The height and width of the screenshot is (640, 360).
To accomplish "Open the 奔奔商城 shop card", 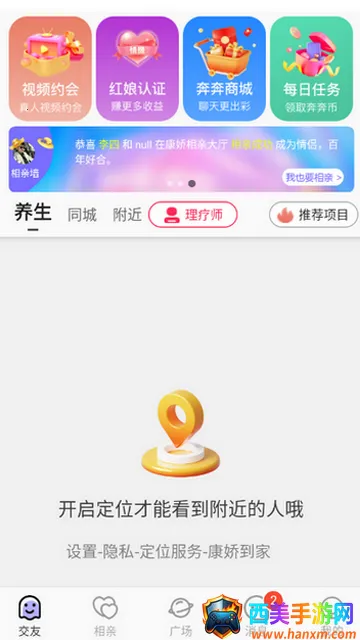I will [x=224, y=69].
